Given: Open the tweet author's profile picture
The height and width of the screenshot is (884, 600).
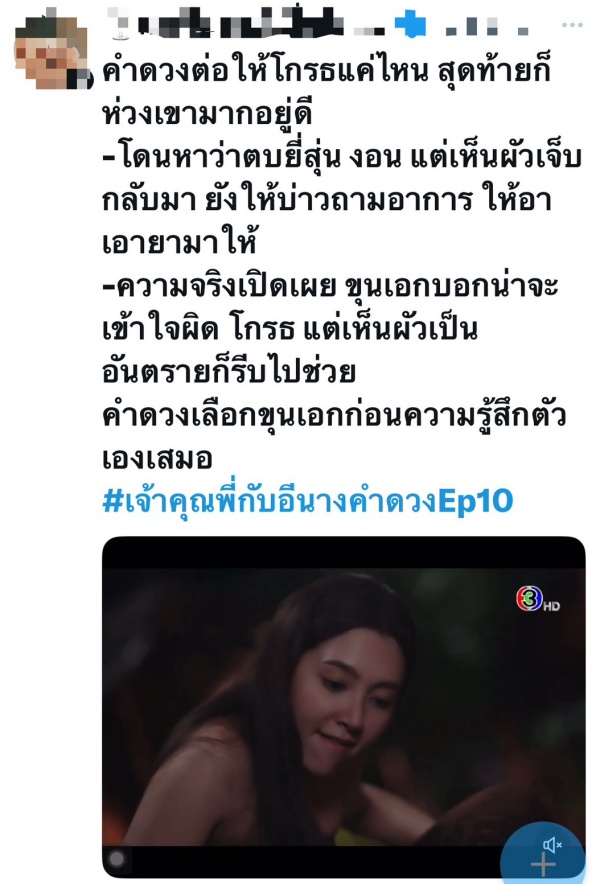Looking at the screenshot, I should coord(50,50).
